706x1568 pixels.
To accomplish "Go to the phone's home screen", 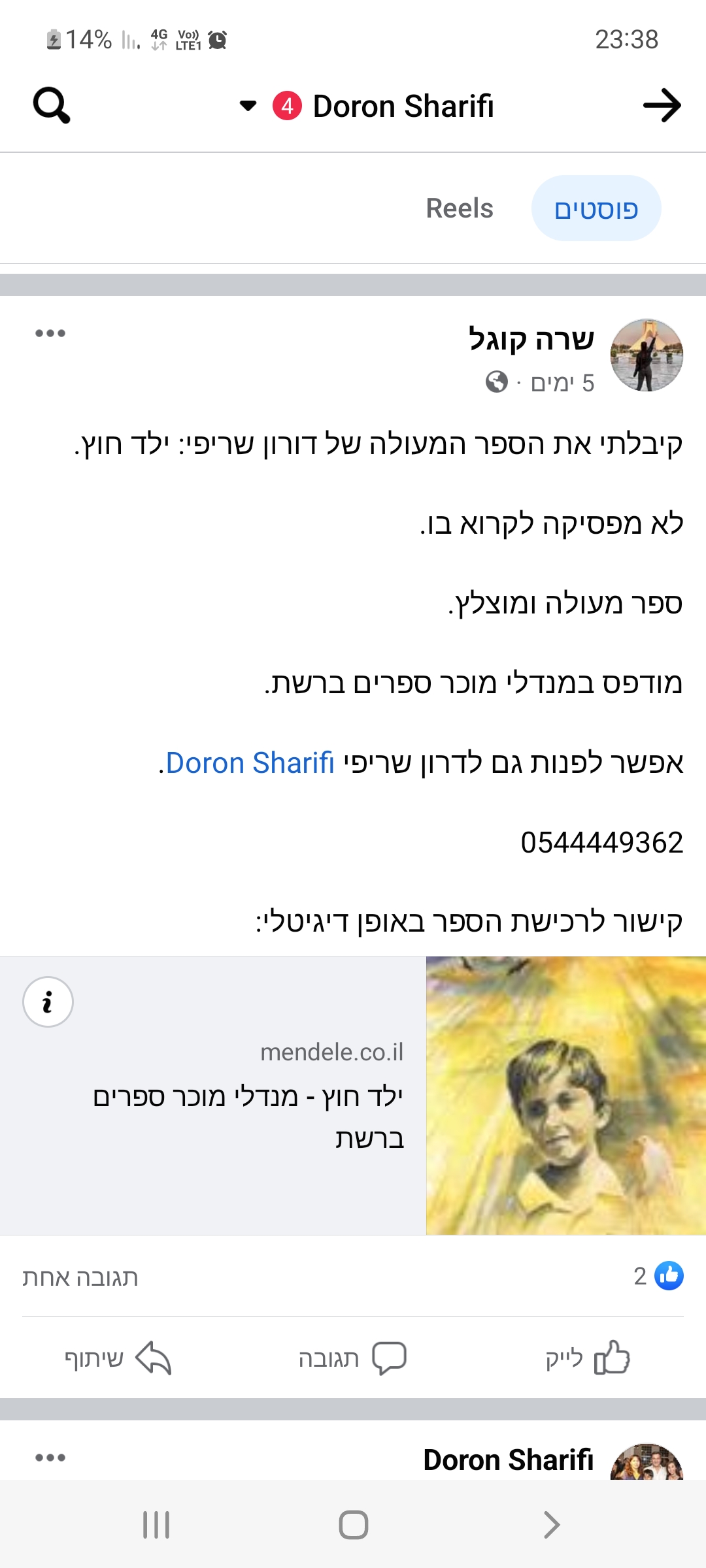I will coord(353,1525).
